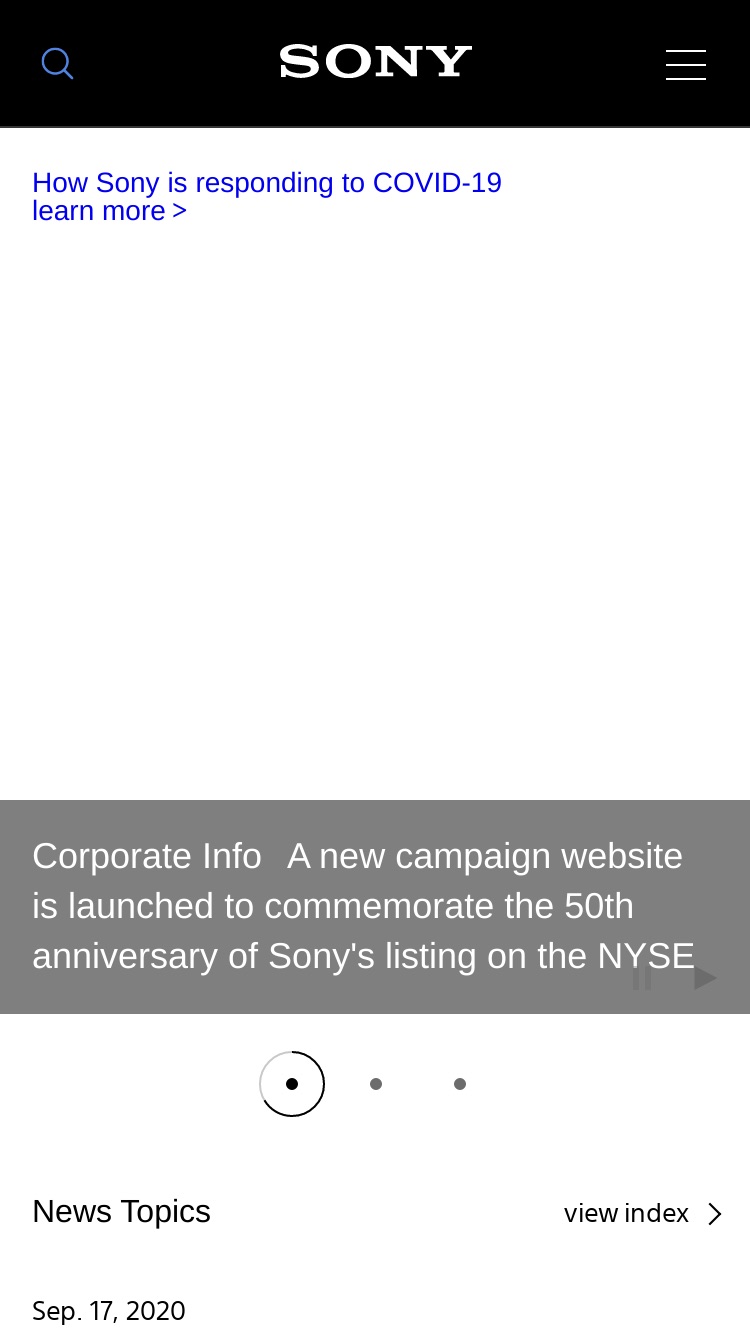Select the first carousel slide indicator
This screenshot has width=750, height=1334.
pyautogui.click(x=292, y=1084)
